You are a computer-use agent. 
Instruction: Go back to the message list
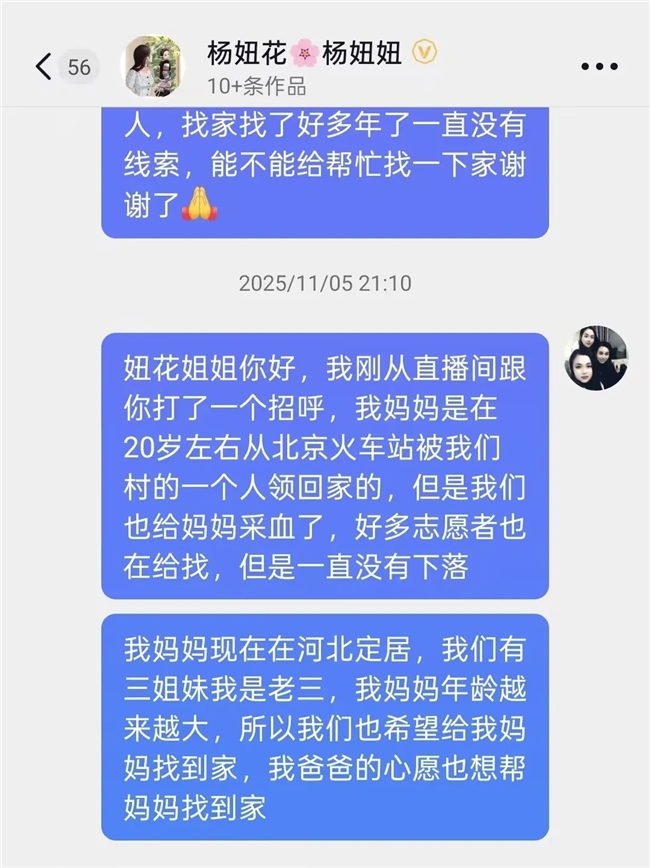click(x=43, y=67)
